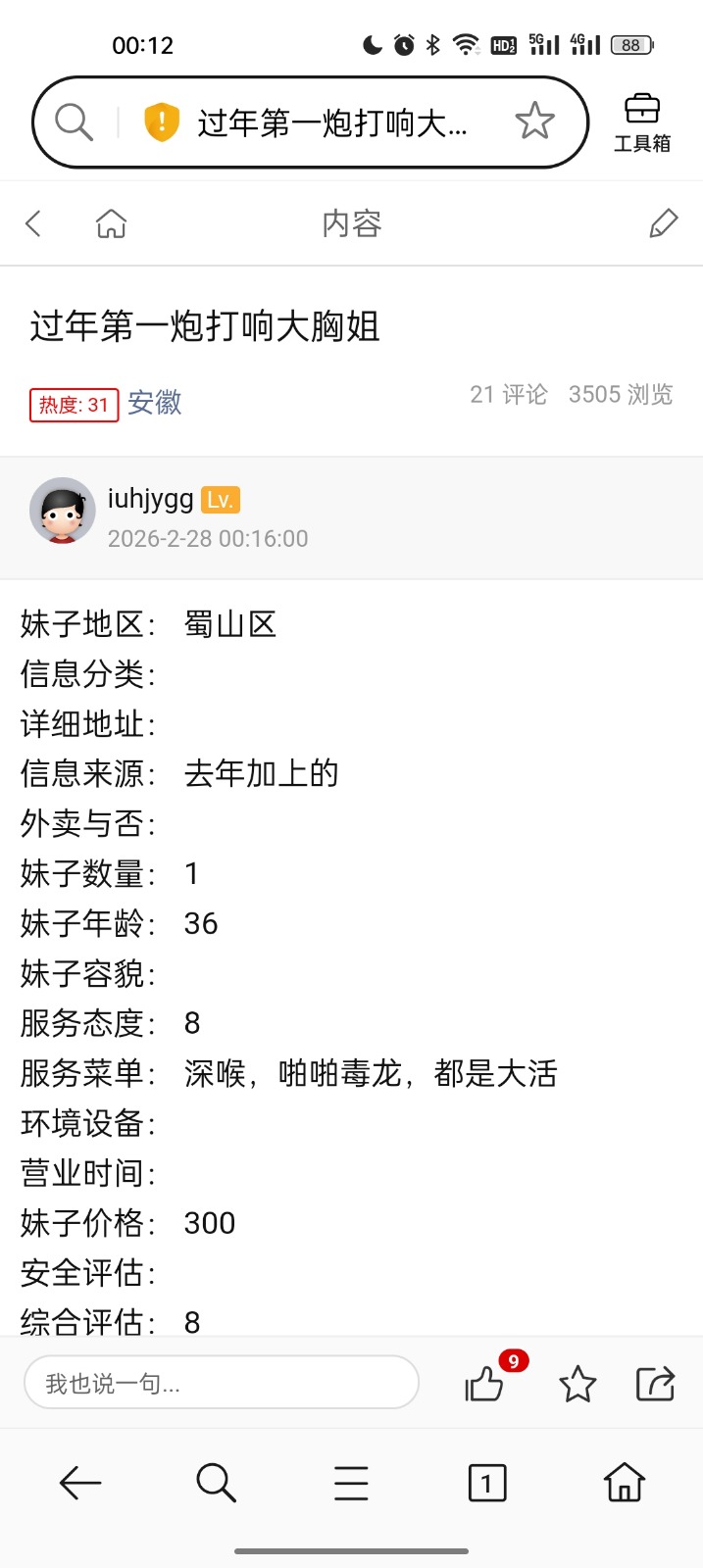The image size is (703, 1568).
Task: Go back using the browser back arrow
Action: [80, 1483]
